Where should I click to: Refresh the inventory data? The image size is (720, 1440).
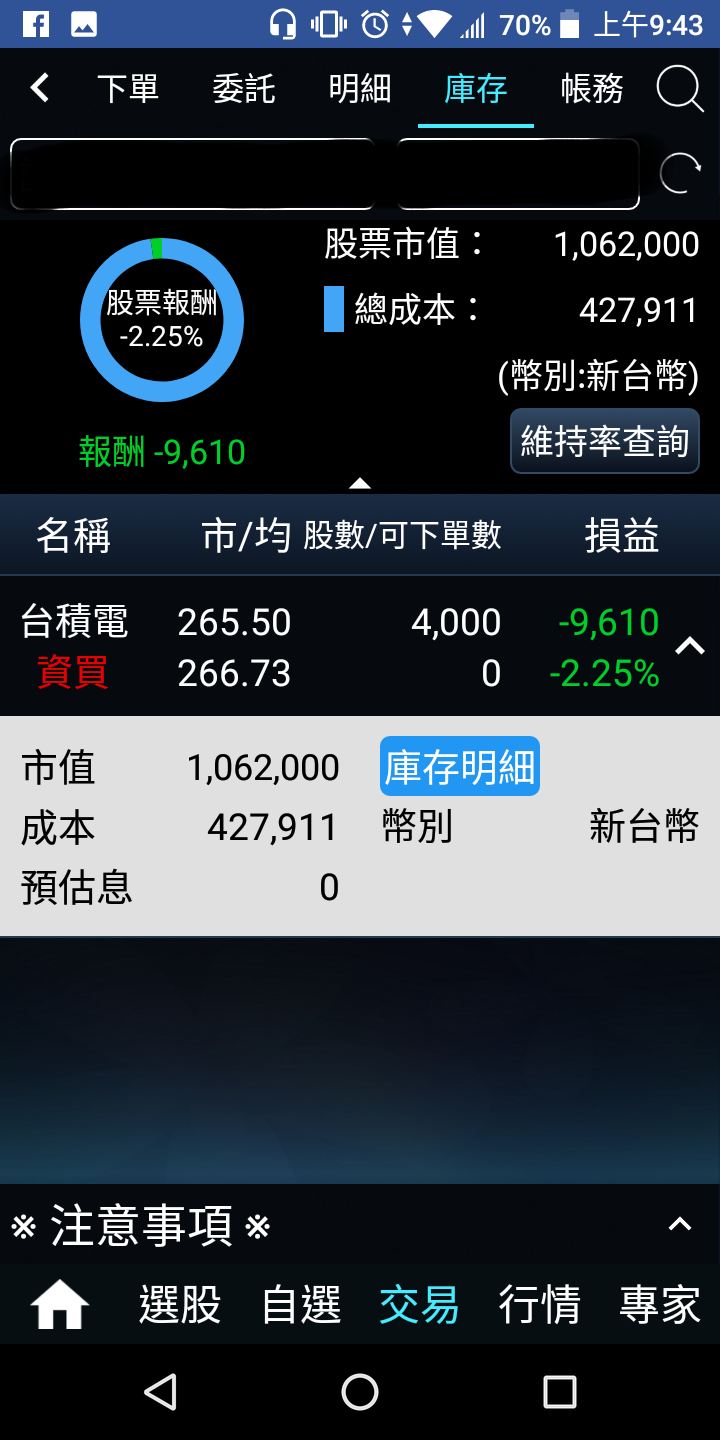[680, 174]
